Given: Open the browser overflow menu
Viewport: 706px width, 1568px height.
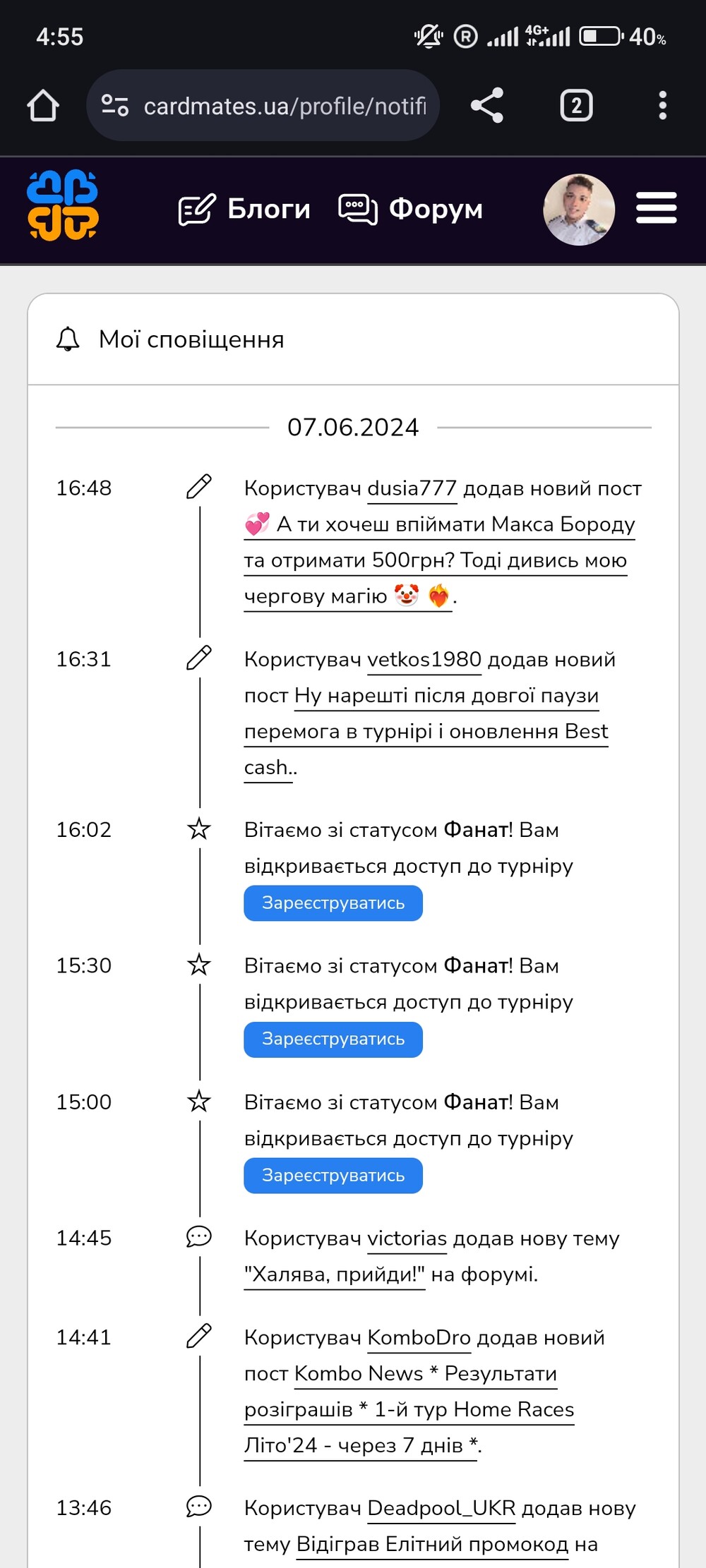Looking at the screenshot, I should [x=662, y=106].
